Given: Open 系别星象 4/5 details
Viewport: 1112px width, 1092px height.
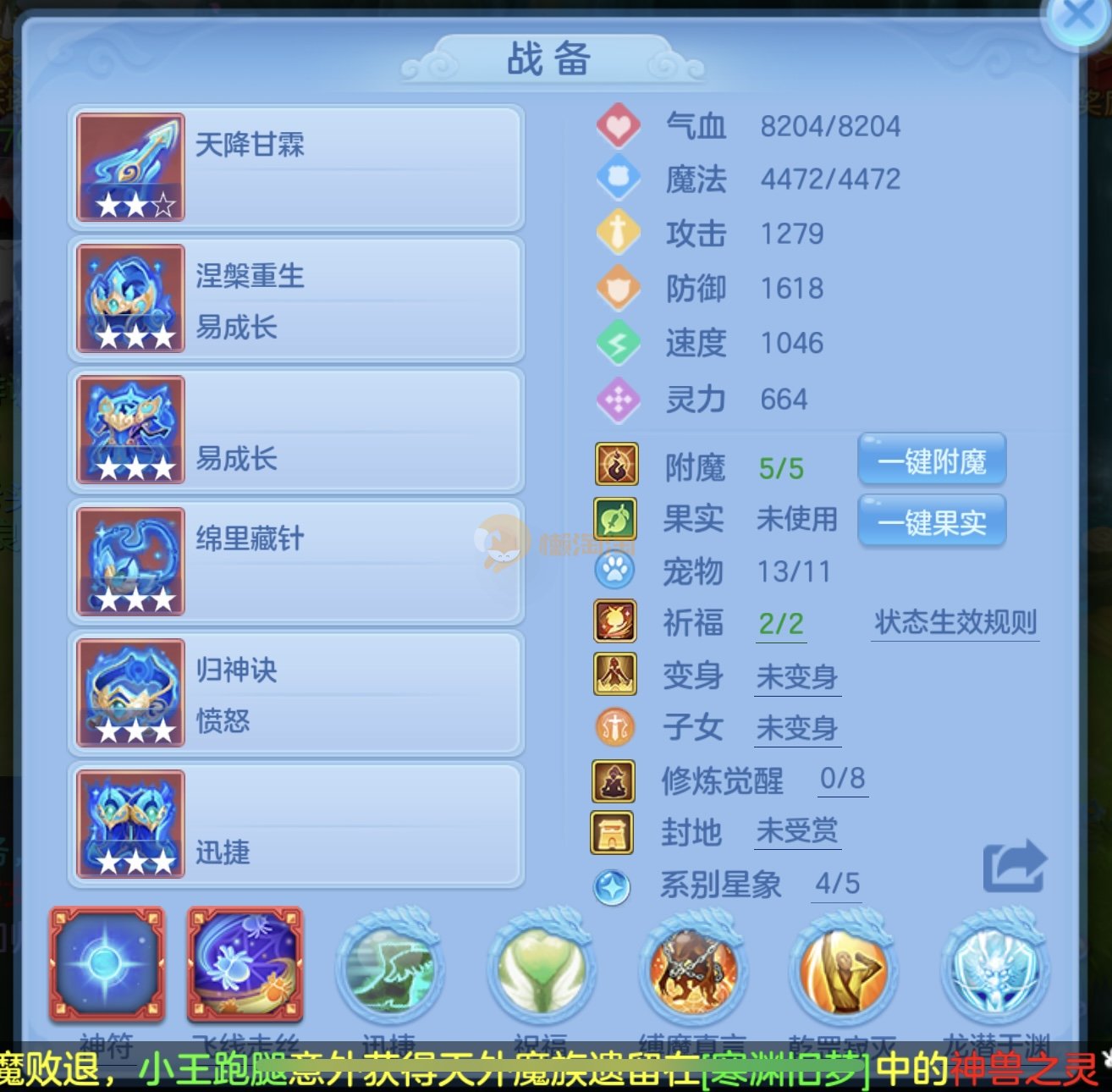Looking at the screenshot, I should coord(836,884).
